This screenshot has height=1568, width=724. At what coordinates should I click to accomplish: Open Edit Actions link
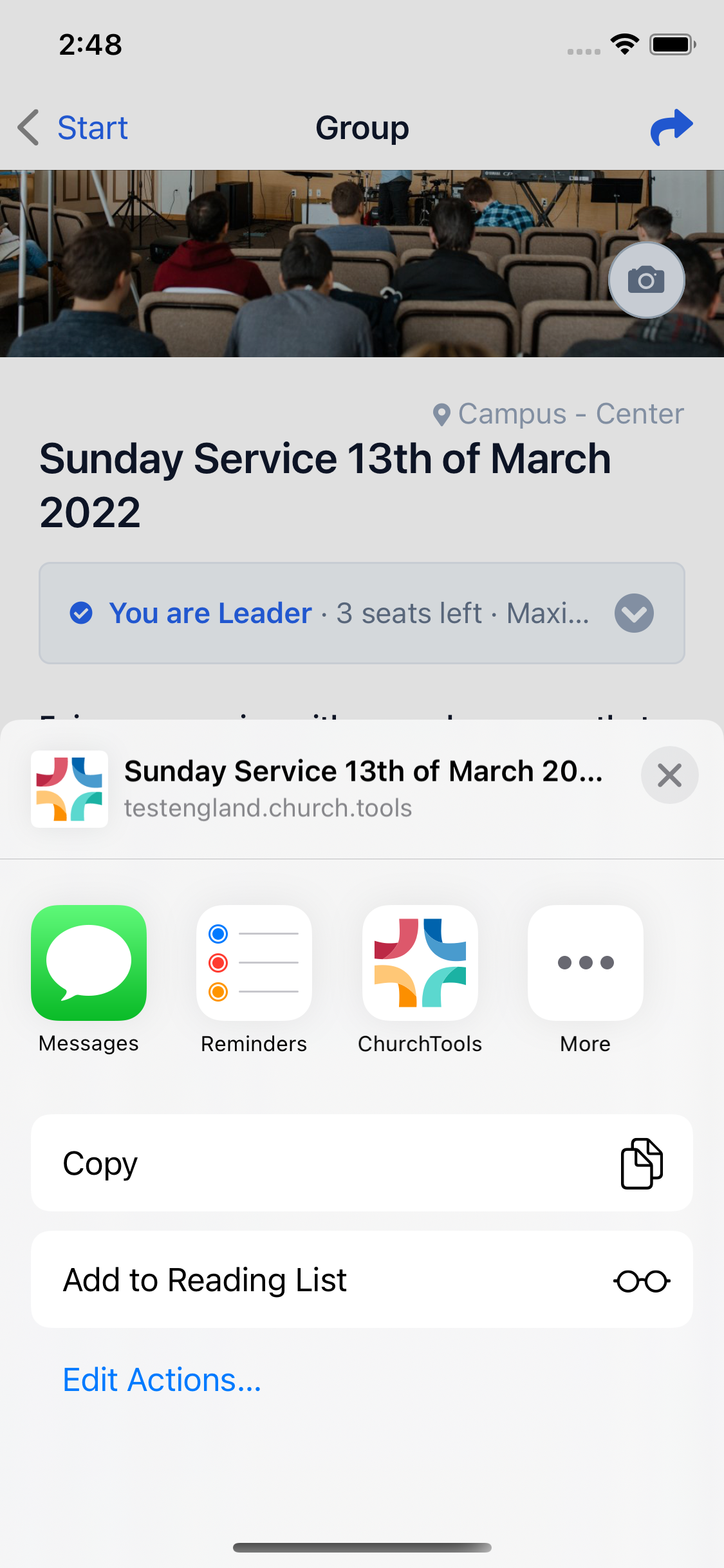tap(162, 1380)
